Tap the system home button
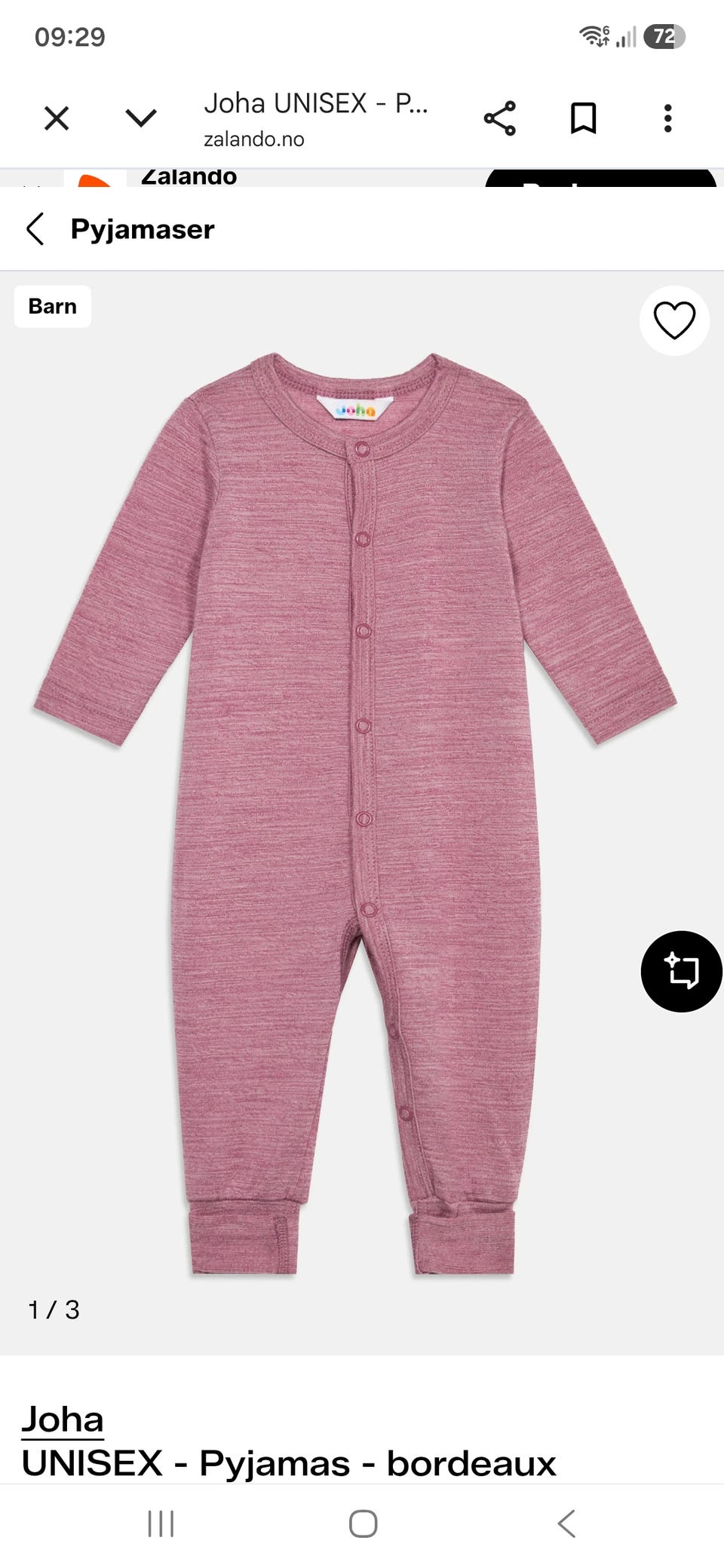Viewport: 724px width, 1568px height. [x=363, y=1523]
